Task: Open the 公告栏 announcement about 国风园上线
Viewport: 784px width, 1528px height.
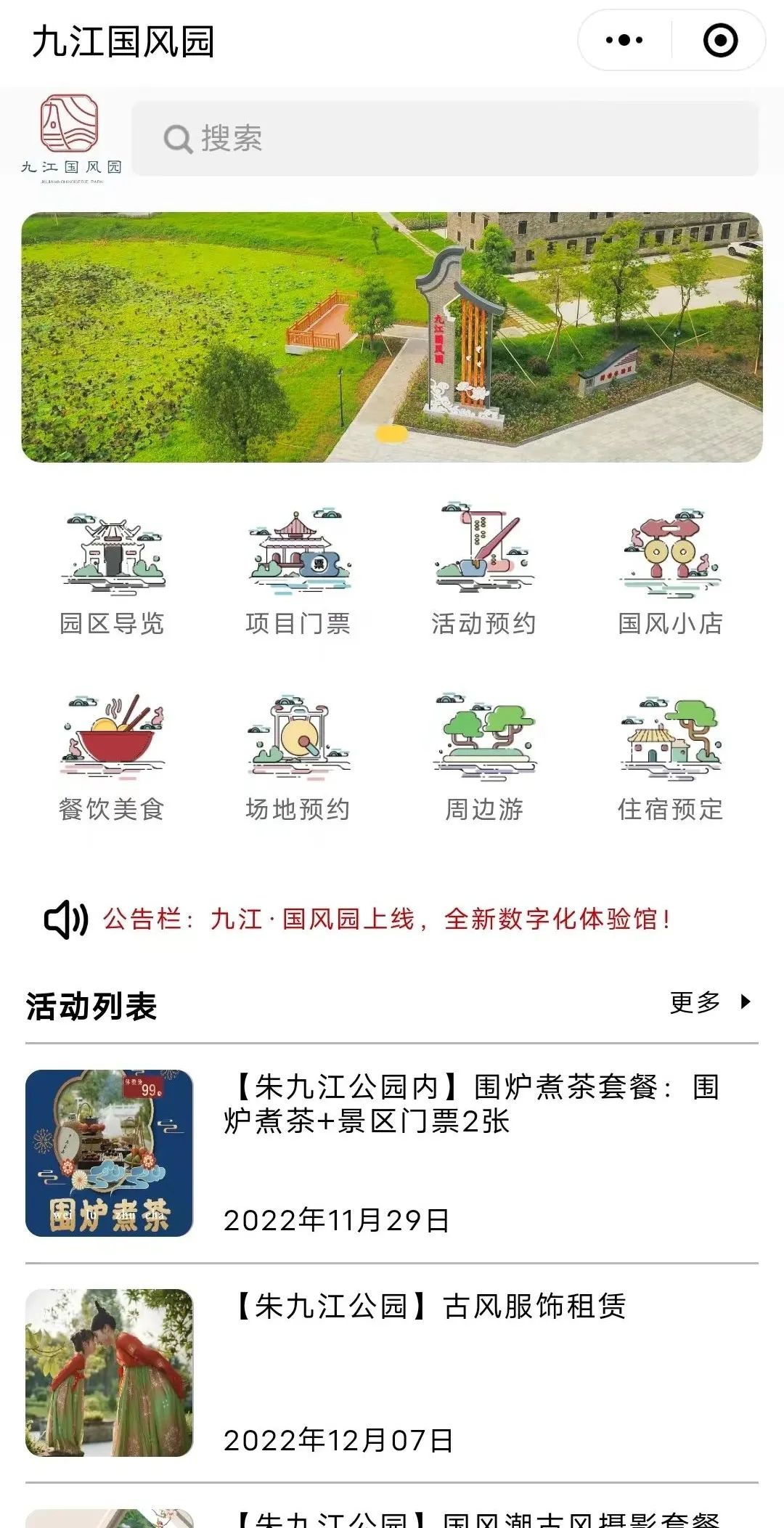Action: pos(386,919)
